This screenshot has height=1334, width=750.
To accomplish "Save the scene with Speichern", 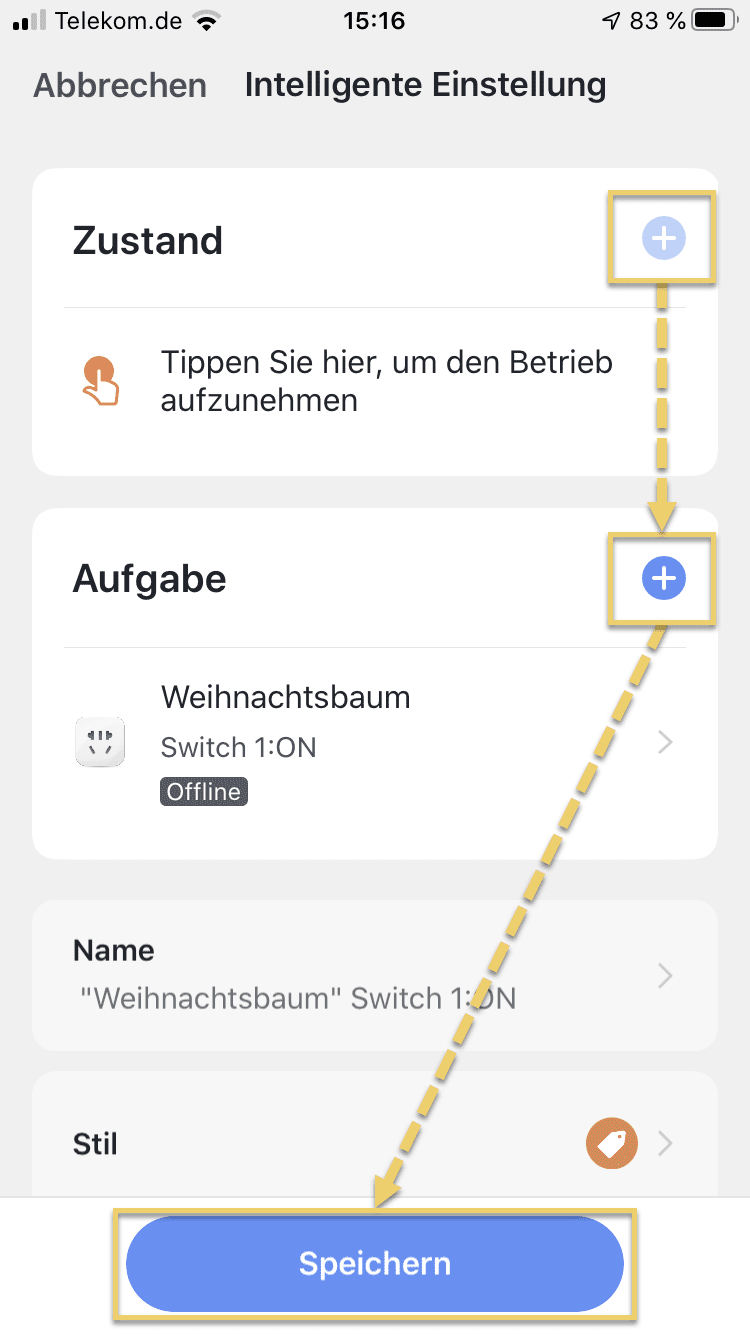I will [x=375, y=1263].
